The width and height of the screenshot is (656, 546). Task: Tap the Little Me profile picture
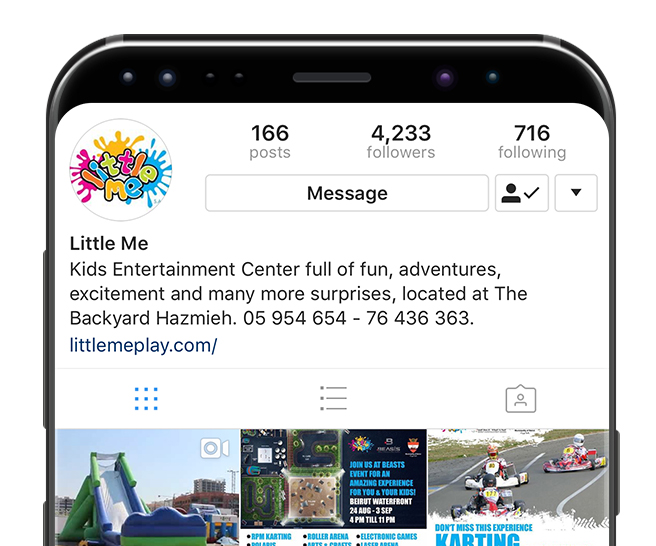click(121, 170)
